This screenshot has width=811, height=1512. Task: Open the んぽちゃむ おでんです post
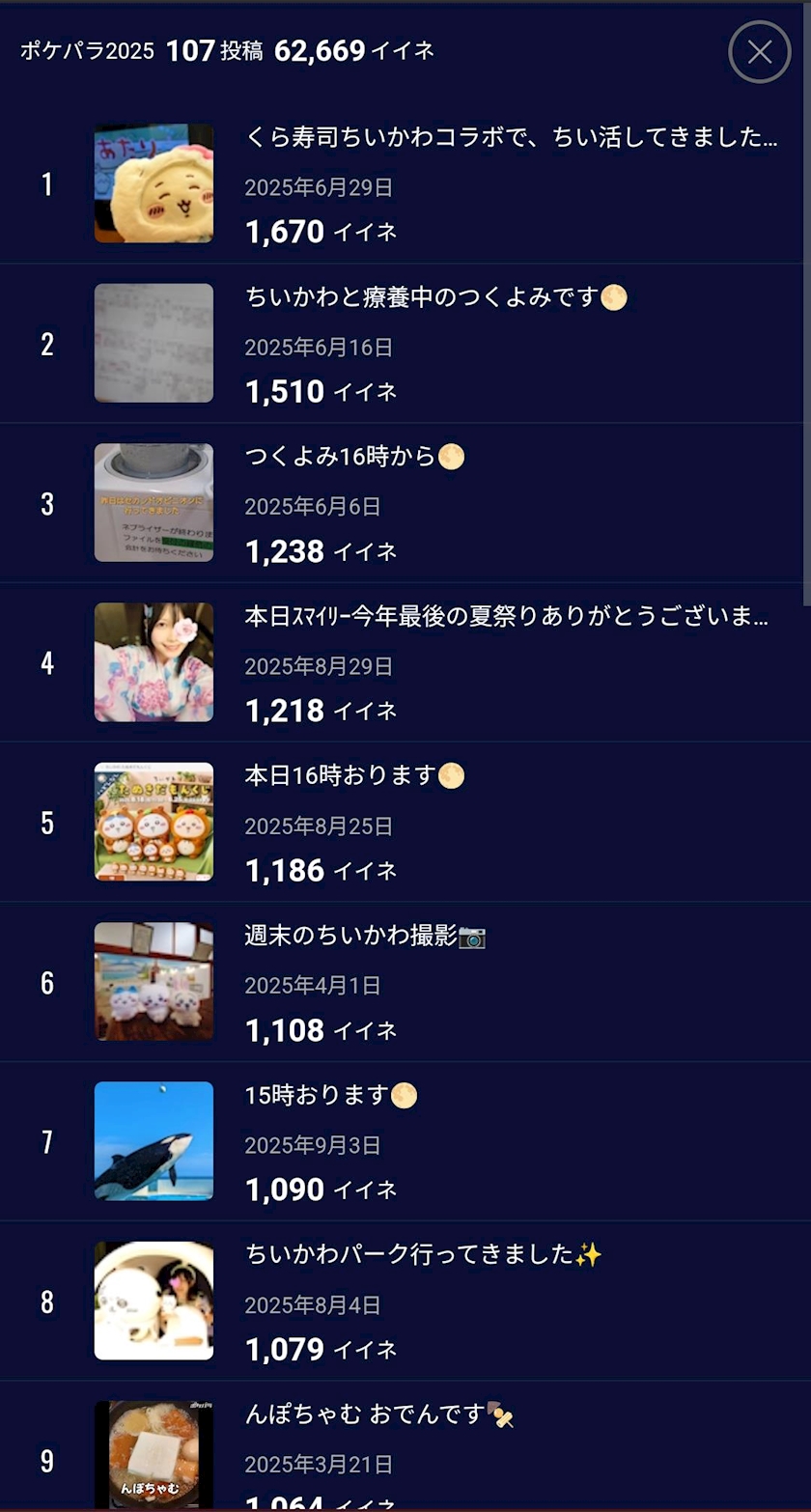point(405,1446)
